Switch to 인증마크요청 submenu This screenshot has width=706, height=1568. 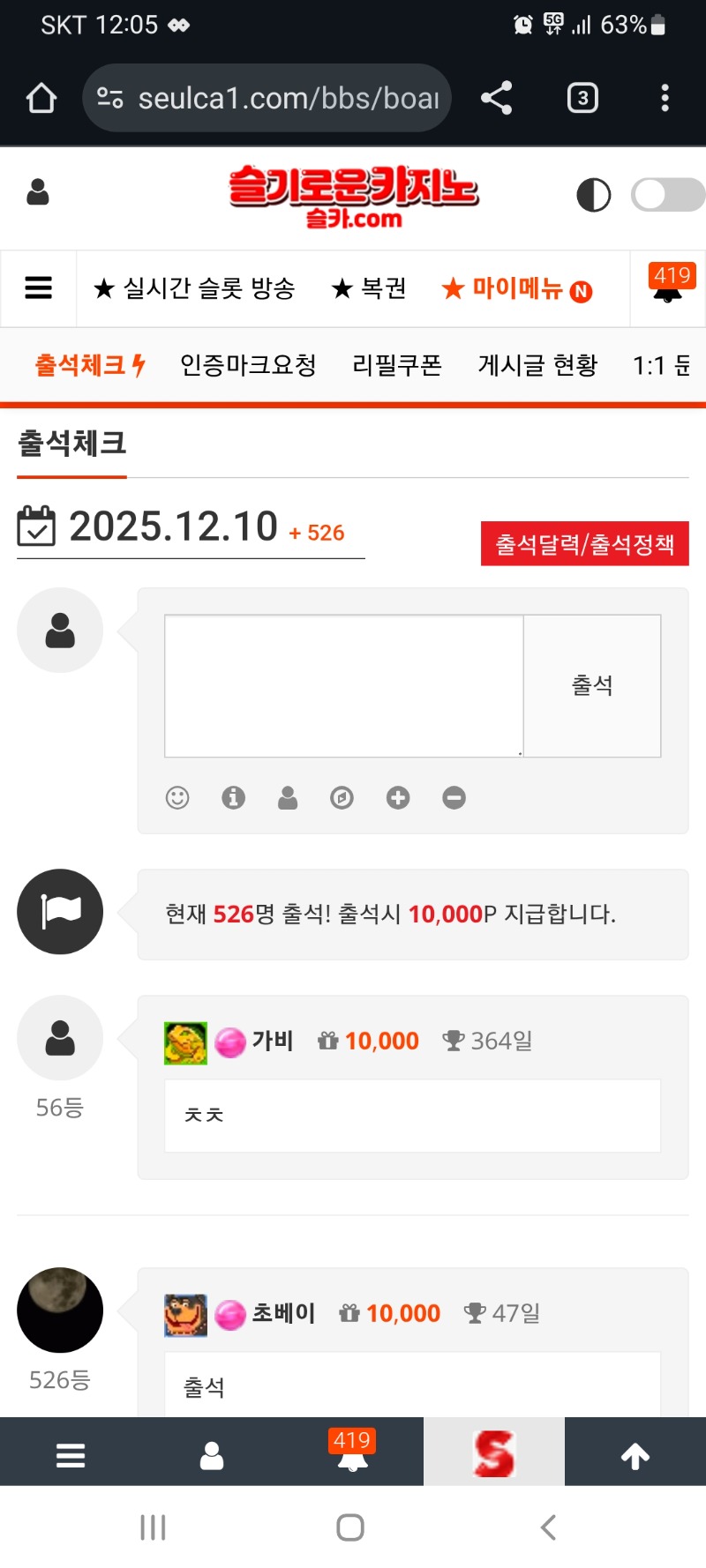[x=248, y=365]
